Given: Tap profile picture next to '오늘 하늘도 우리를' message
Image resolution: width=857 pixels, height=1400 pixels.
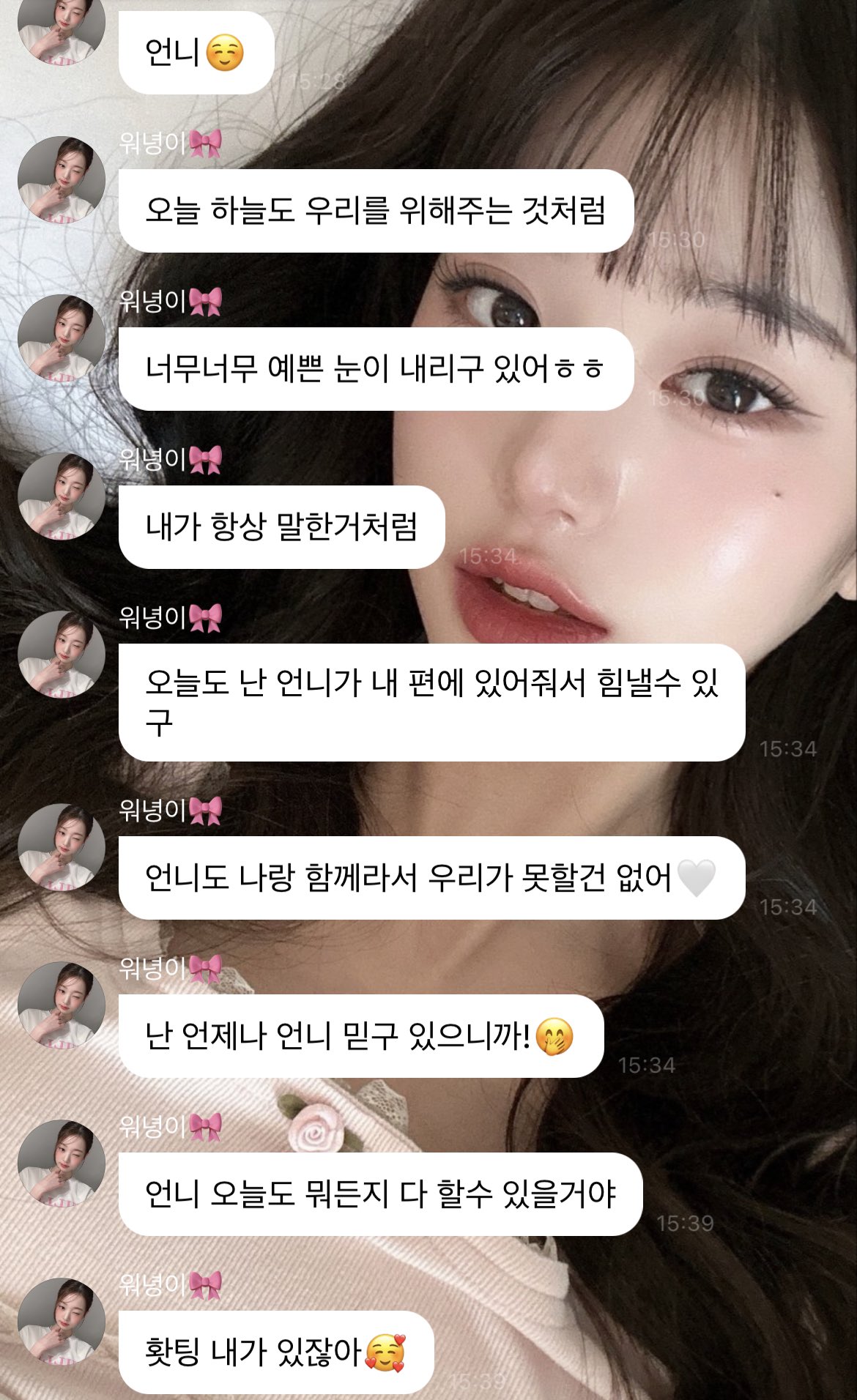Looking at the screenshot, I should [x=62, y=179].
